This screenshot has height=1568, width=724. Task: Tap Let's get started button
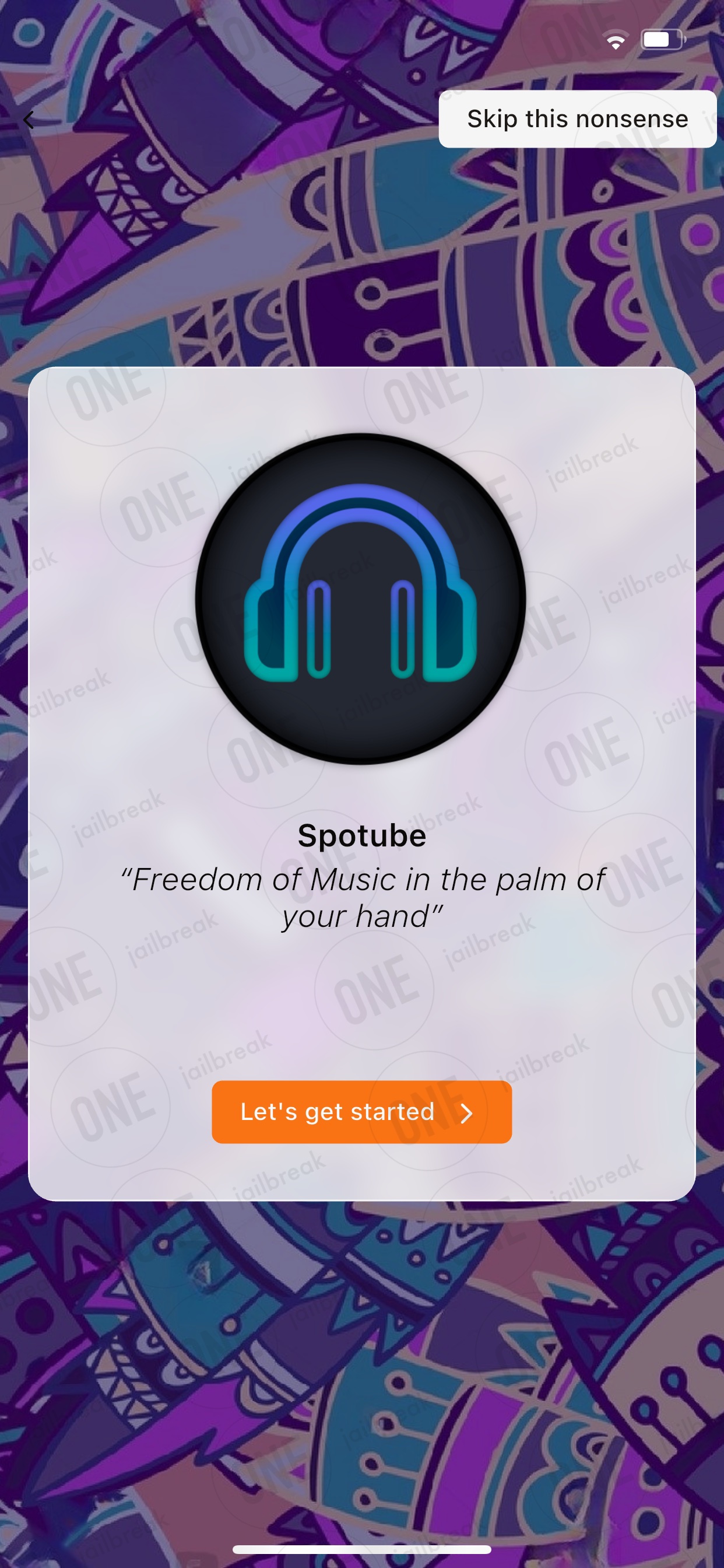(361, 1112)
